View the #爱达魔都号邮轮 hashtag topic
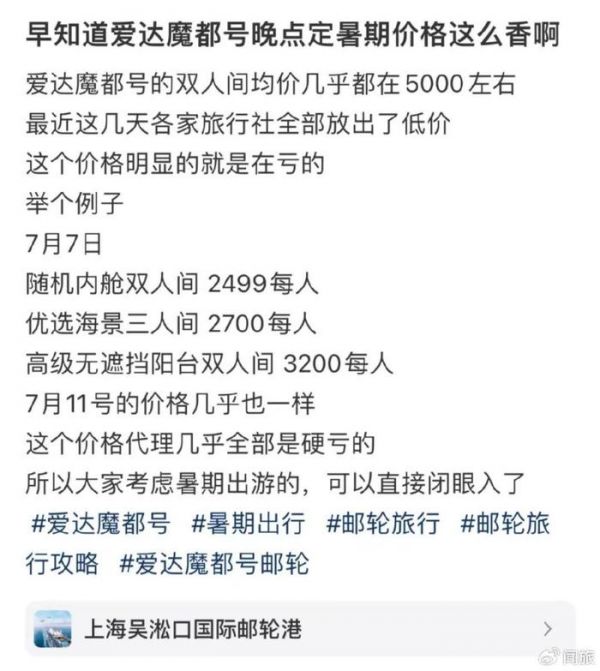The image size is (600, 671). [x=214, y=562]
